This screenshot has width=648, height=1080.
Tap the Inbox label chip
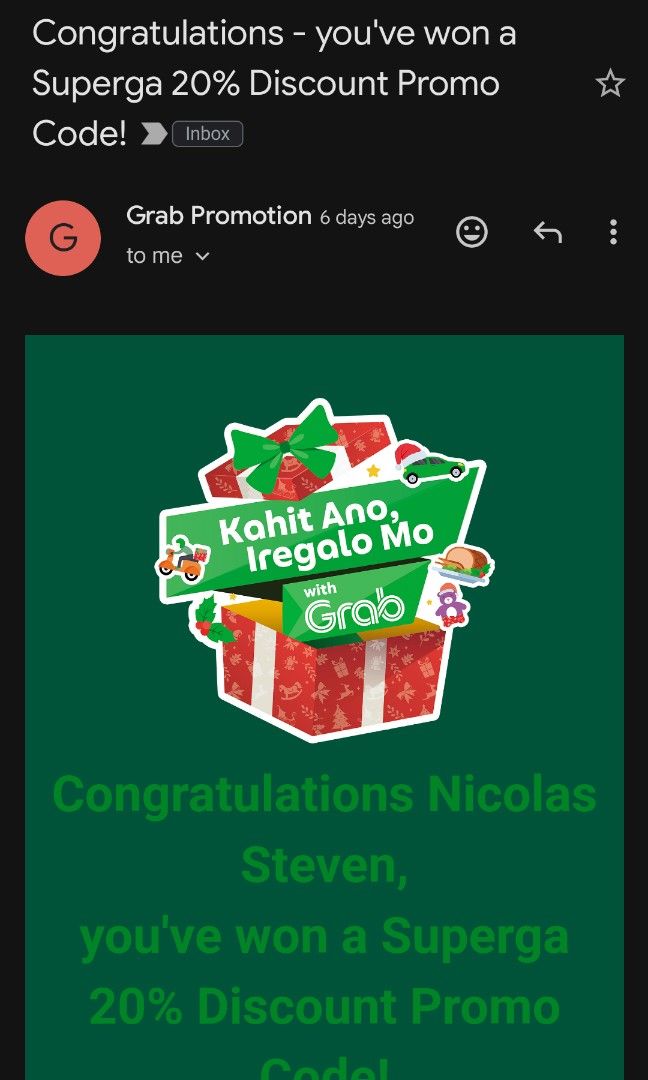(207, 134)
